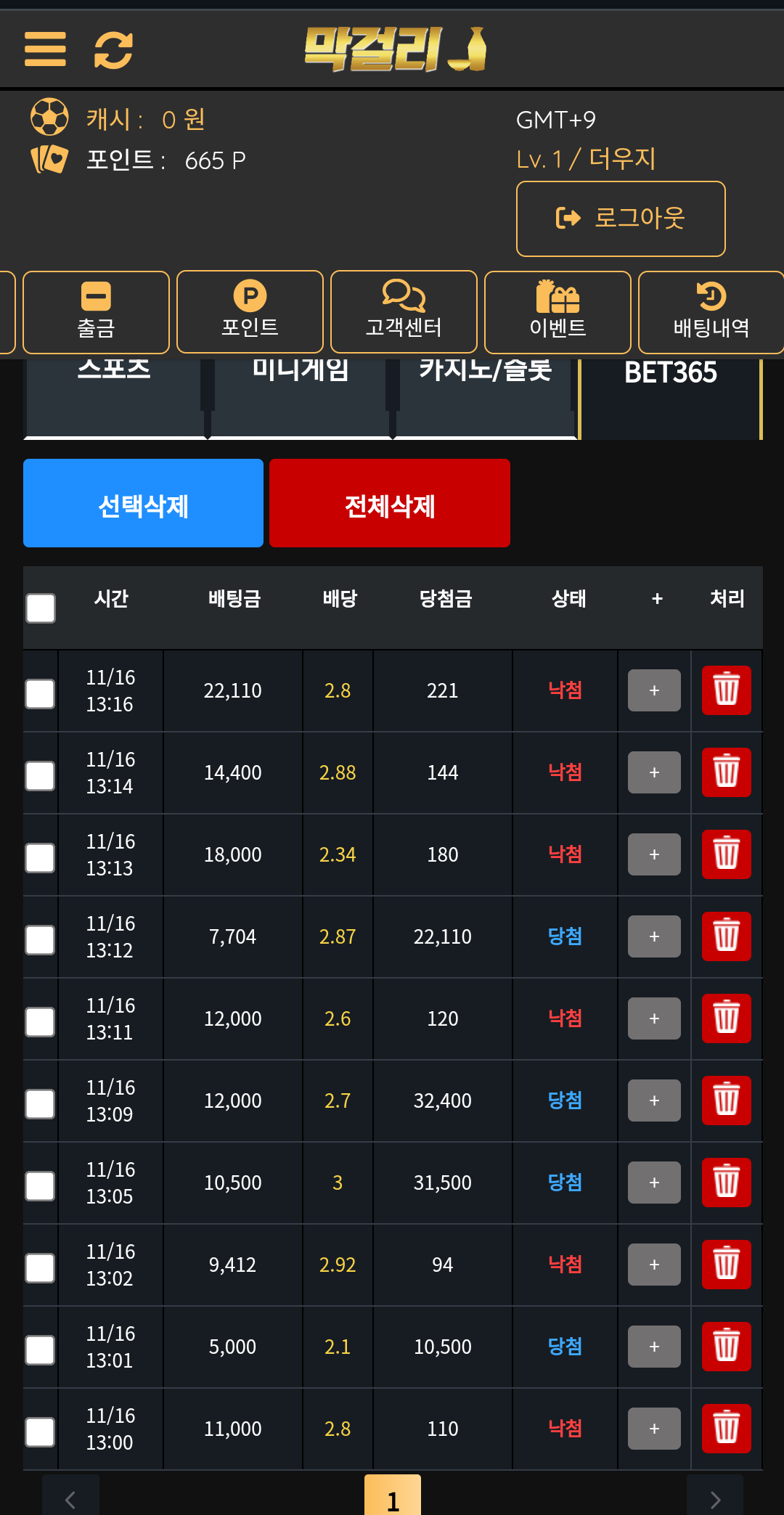Open the hamburger menu
Image resolution: width=784 pixels, height=1515 pixels.
pyautogui.click(x=45, y=49)
